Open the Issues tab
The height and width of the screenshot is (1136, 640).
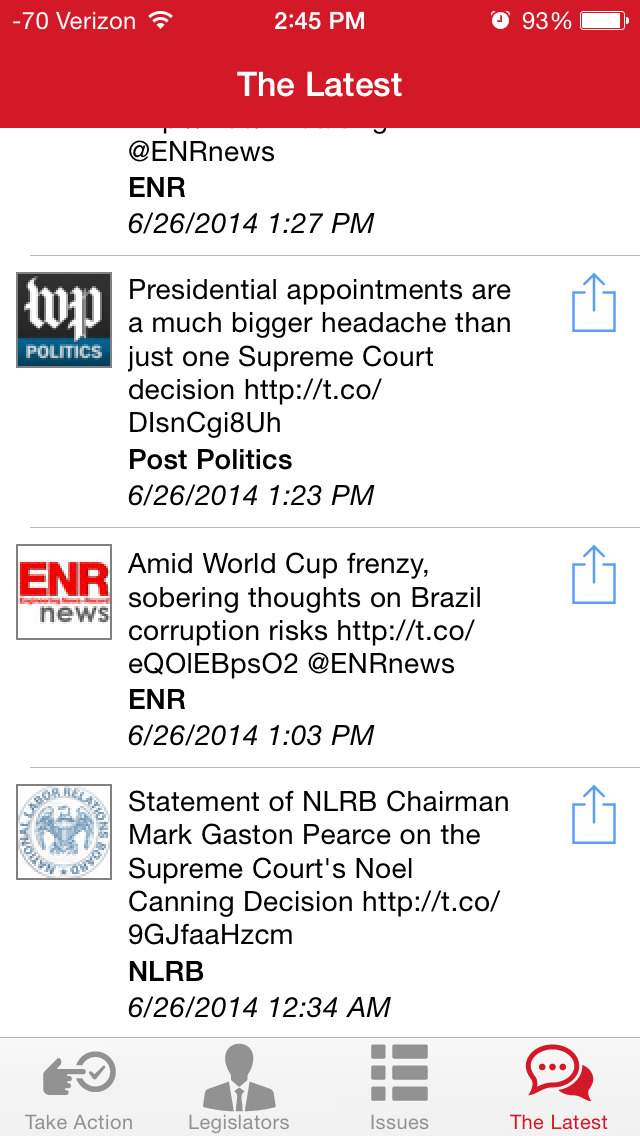point(399,1087)
